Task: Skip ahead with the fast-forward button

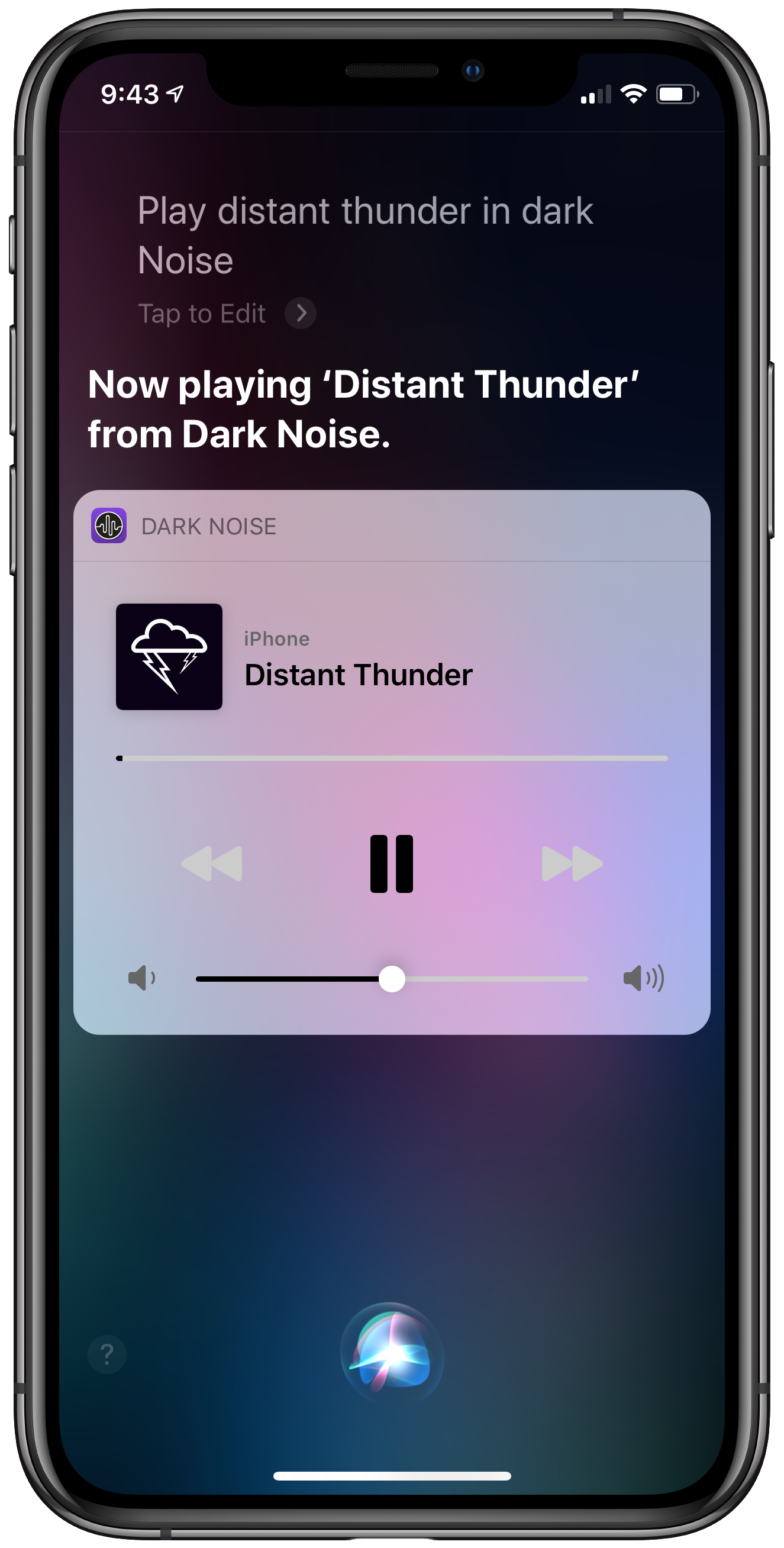Action: point(572,863)
